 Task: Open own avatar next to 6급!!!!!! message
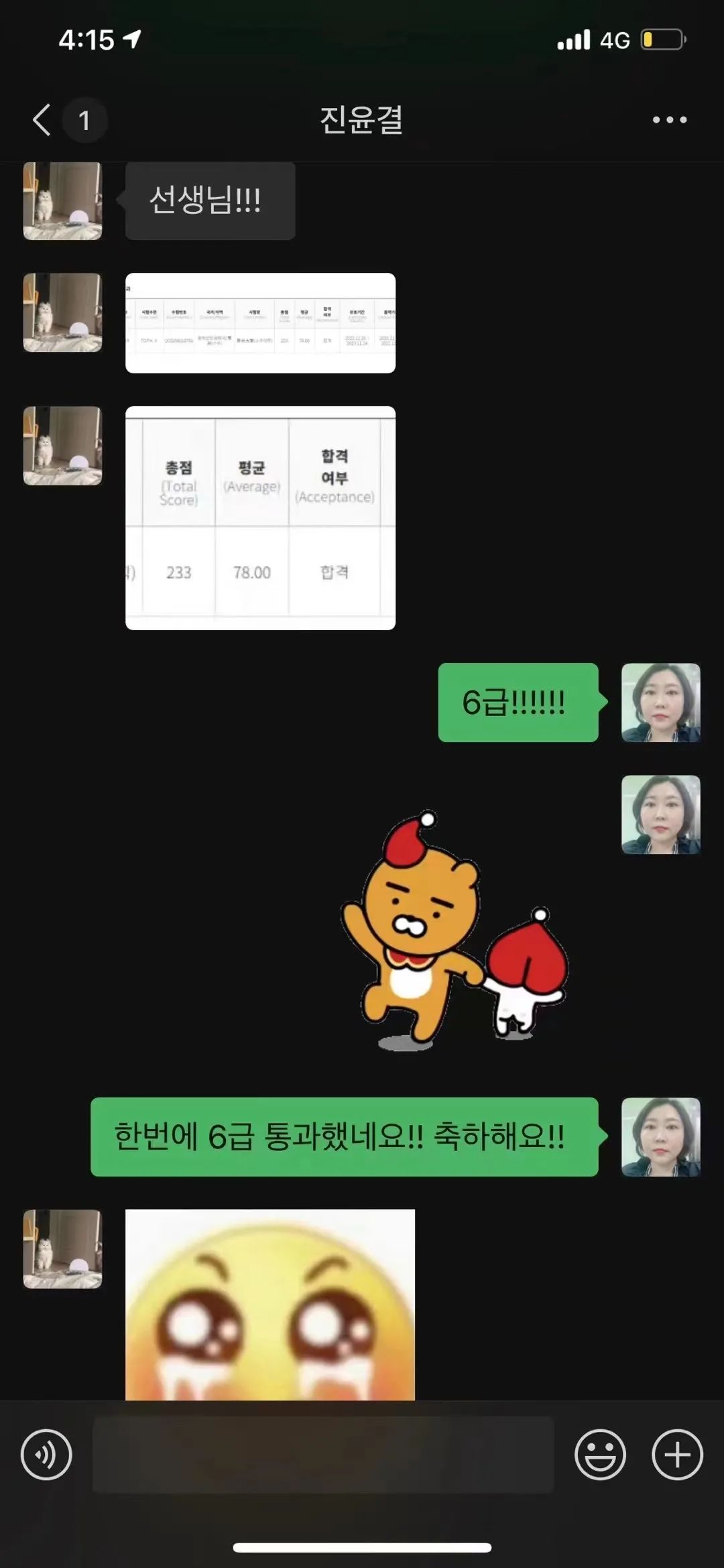tap(660, 702)
